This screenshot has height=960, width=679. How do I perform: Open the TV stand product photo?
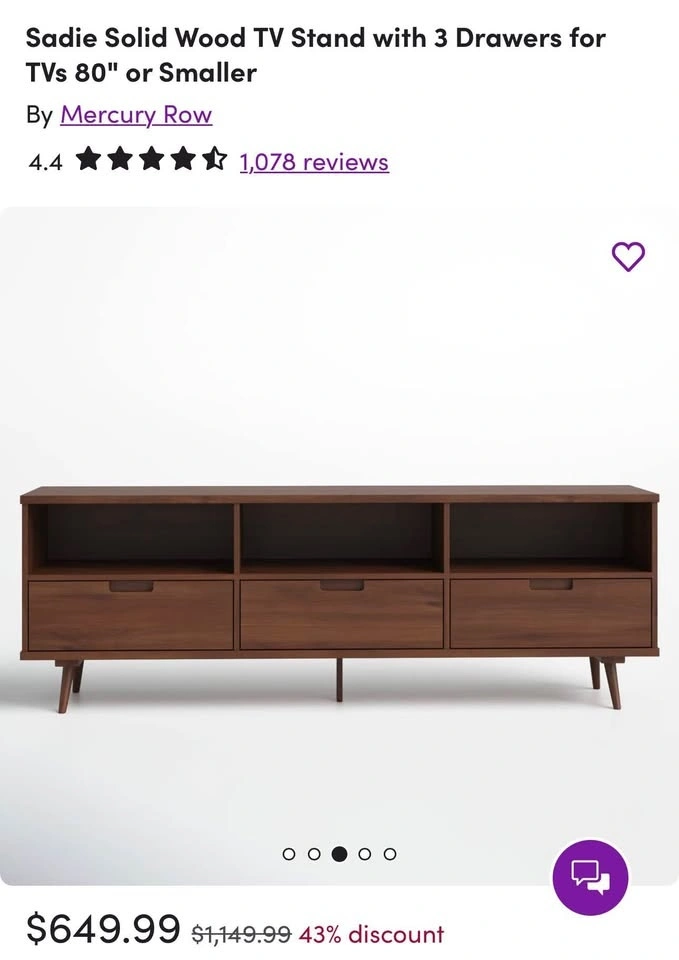(x=339, y=590)
